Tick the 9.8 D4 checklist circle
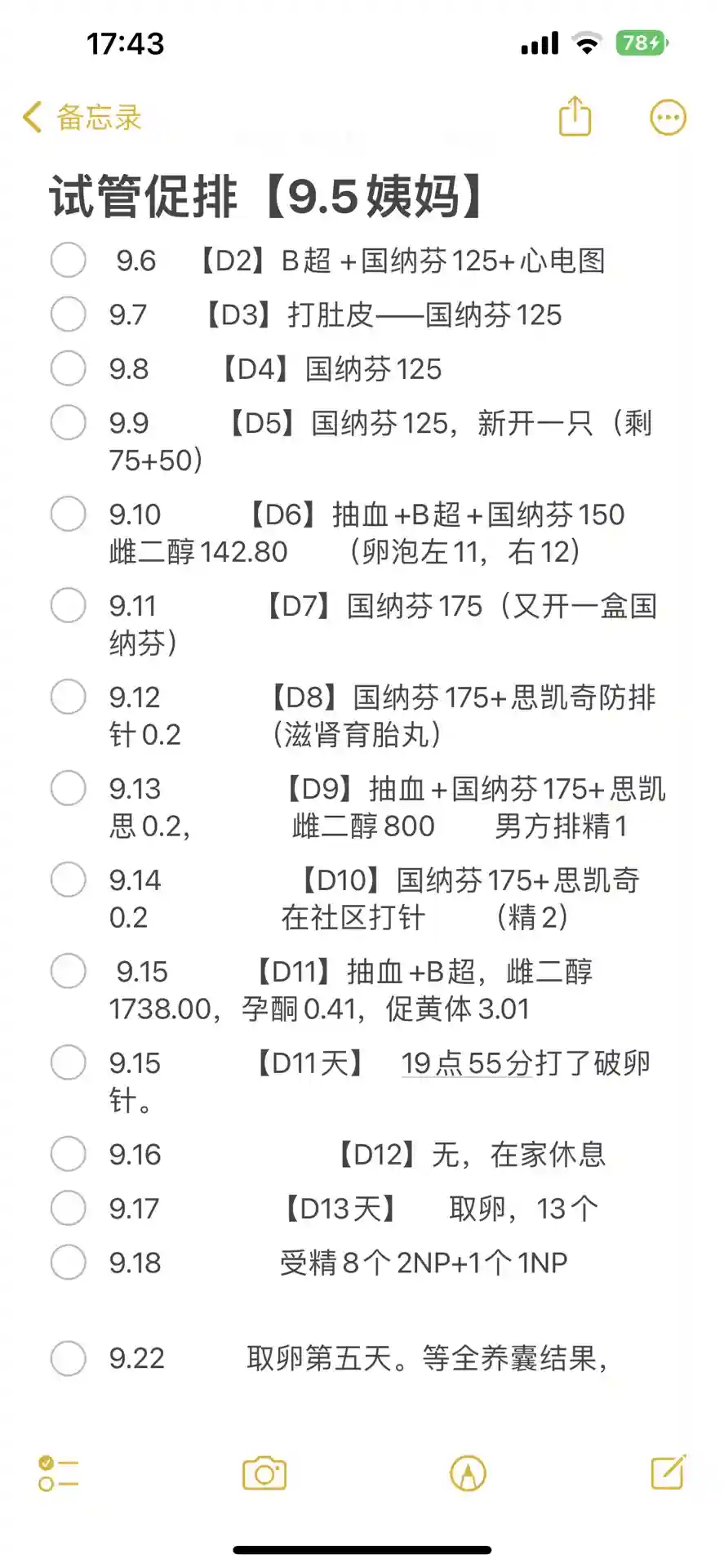This screenshot has height=1568, width=724. click(68, 368)
